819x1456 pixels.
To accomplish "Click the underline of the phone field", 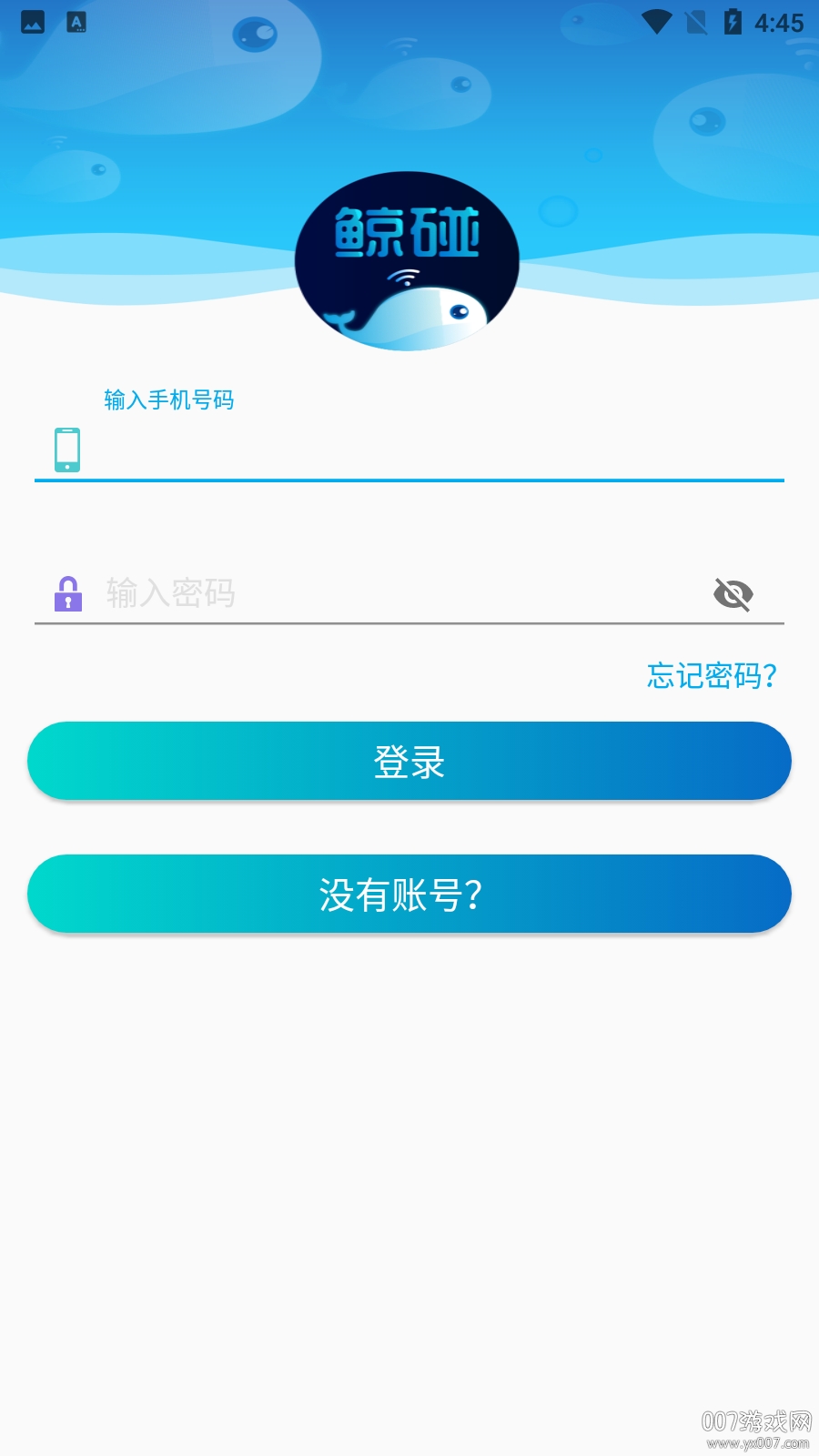I will [409, 480].
